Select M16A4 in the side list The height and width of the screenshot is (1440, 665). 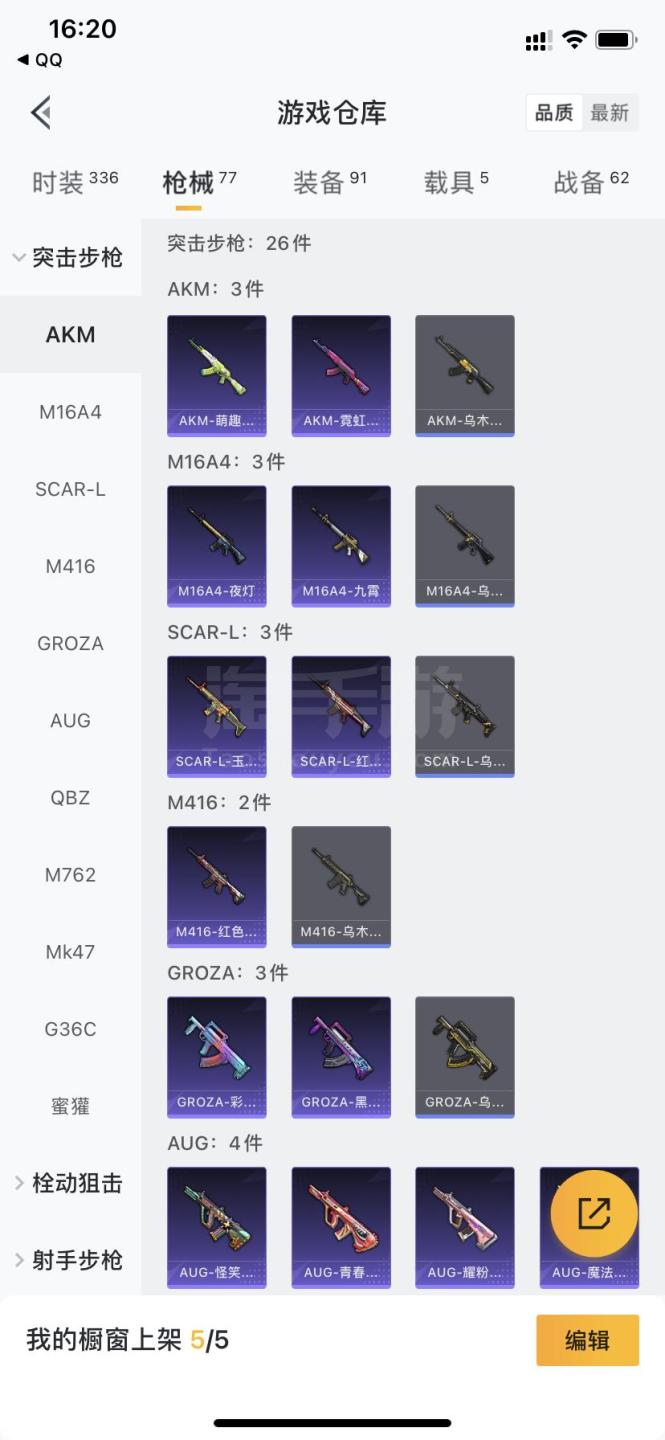click(x=70, y=412)
